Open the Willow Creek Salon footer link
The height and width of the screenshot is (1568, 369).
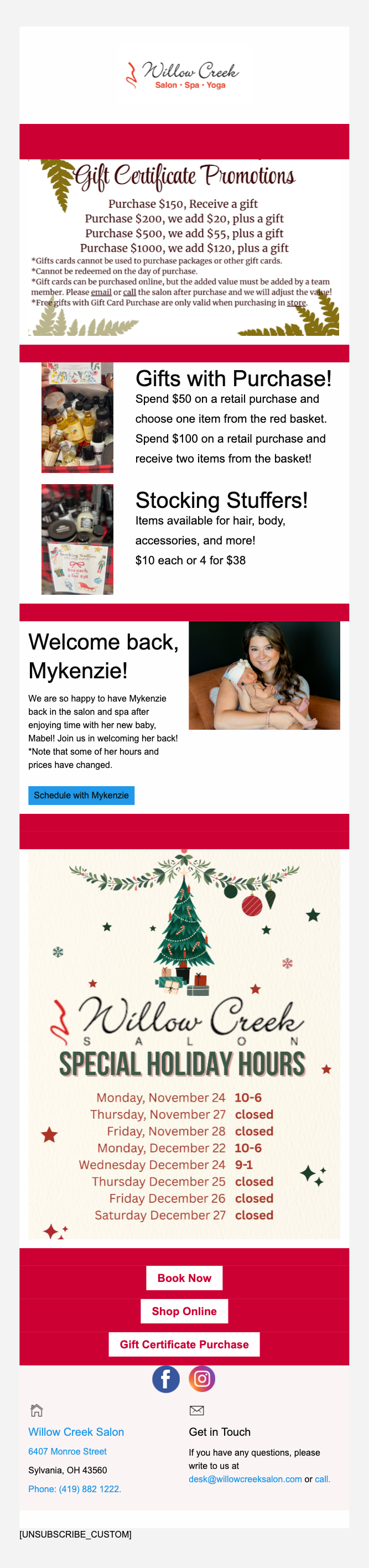[x=76, y=1432]
